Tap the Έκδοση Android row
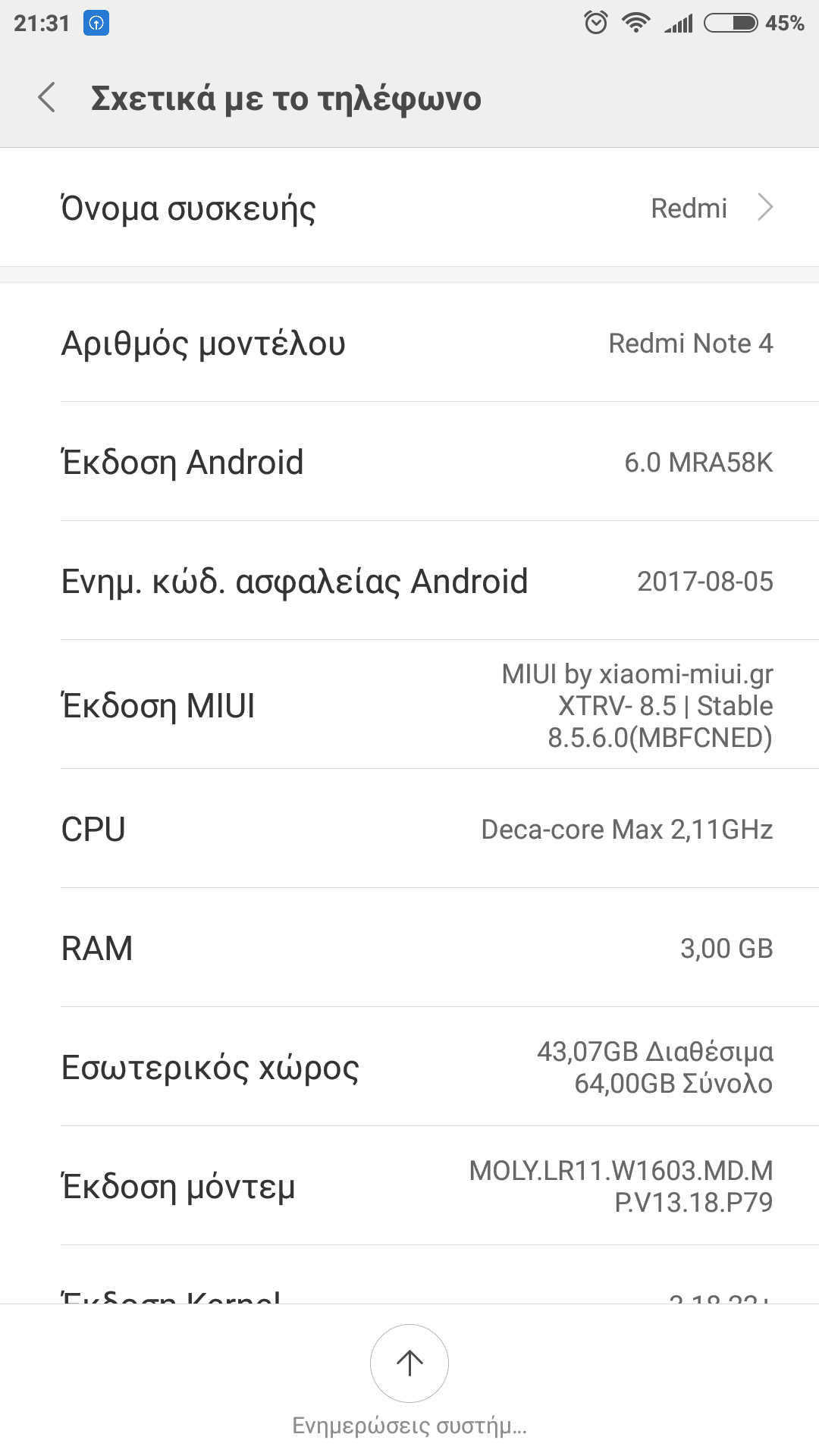Screen dimensions: 819x1456 (x=409, y=462)
